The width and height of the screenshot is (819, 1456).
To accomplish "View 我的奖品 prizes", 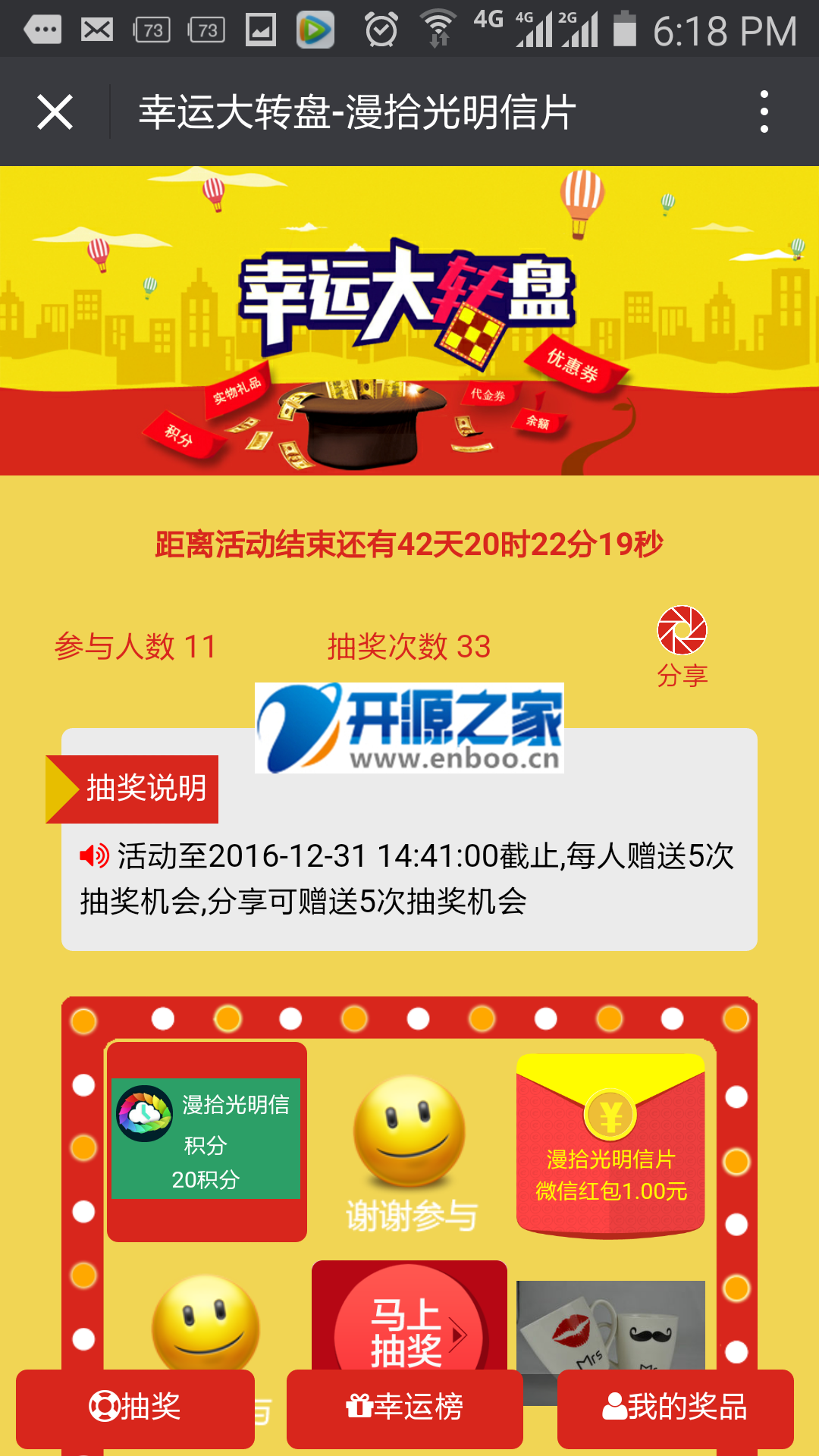I will pos(675,1407).
